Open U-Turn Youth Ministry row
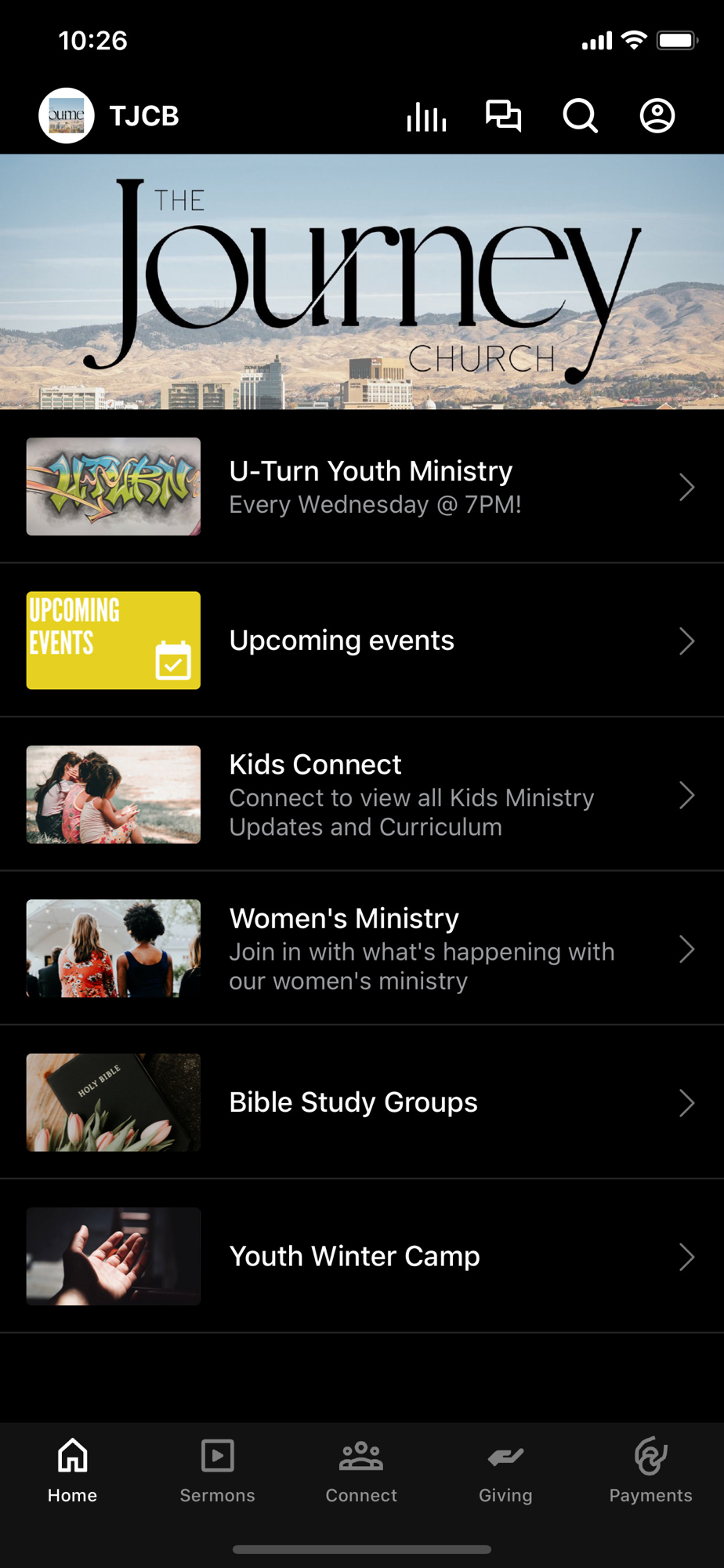 [x=362, y=487]
